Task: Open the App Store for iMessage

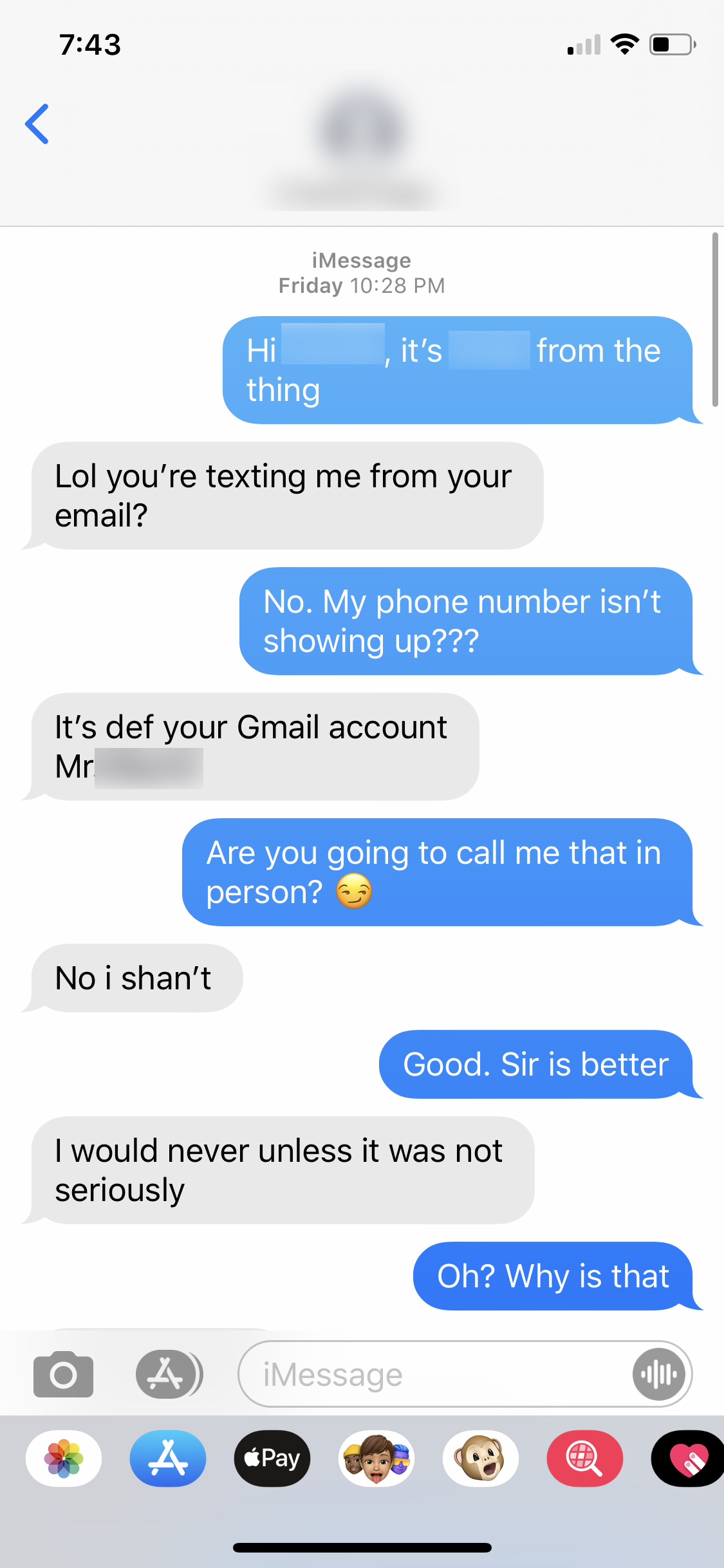Action: click(168, 1458)
